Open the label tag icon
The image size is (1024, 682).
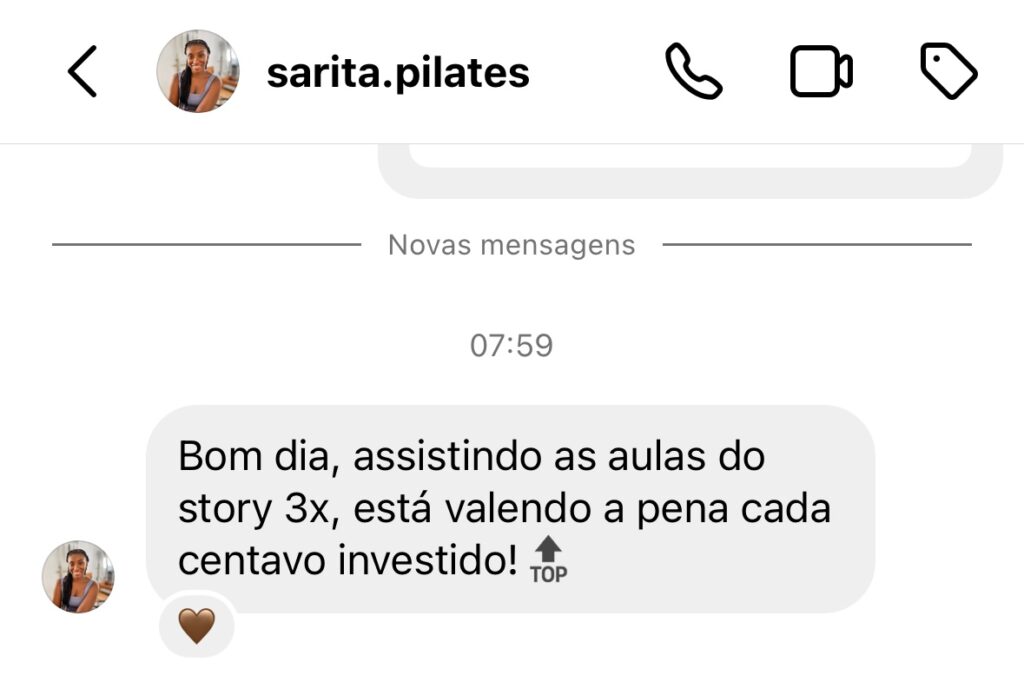948,72
